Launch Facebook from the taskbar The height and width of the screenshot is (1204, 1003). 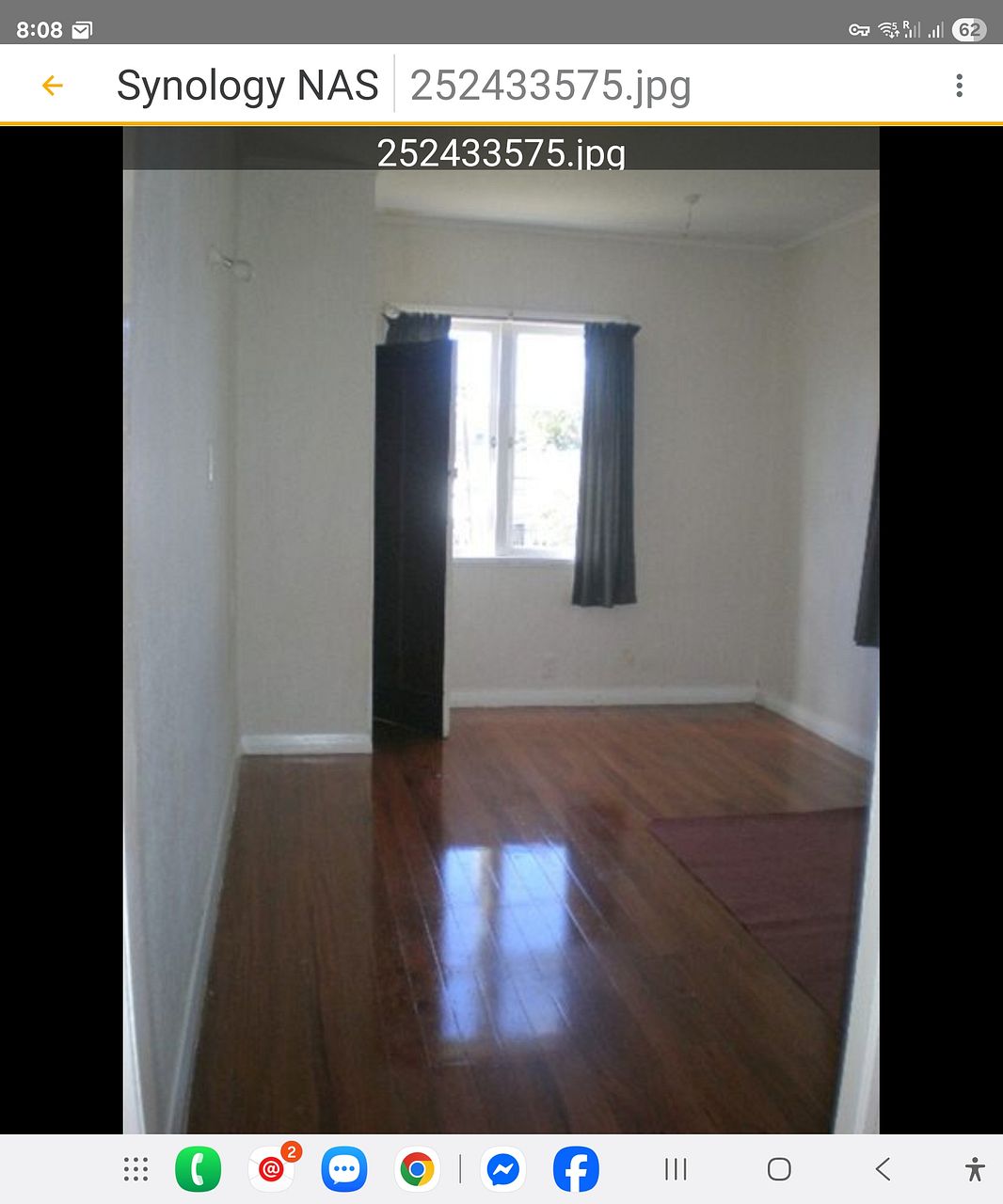576,1169
